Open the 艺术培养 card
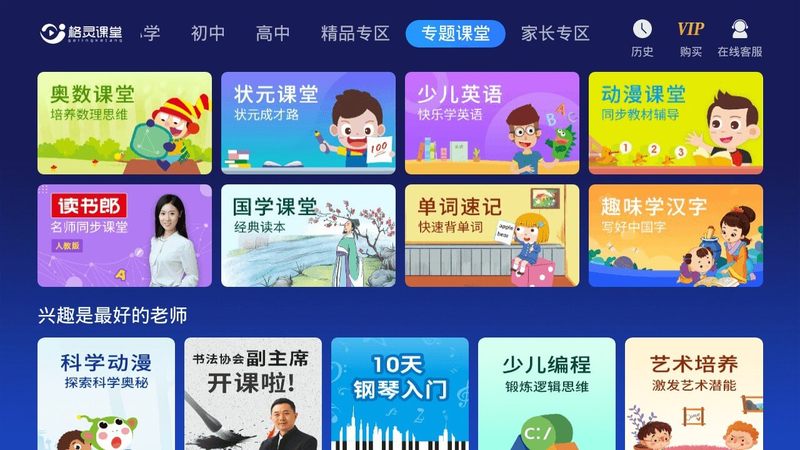Viewport: 800px width, 450px height. coord(693,393)
